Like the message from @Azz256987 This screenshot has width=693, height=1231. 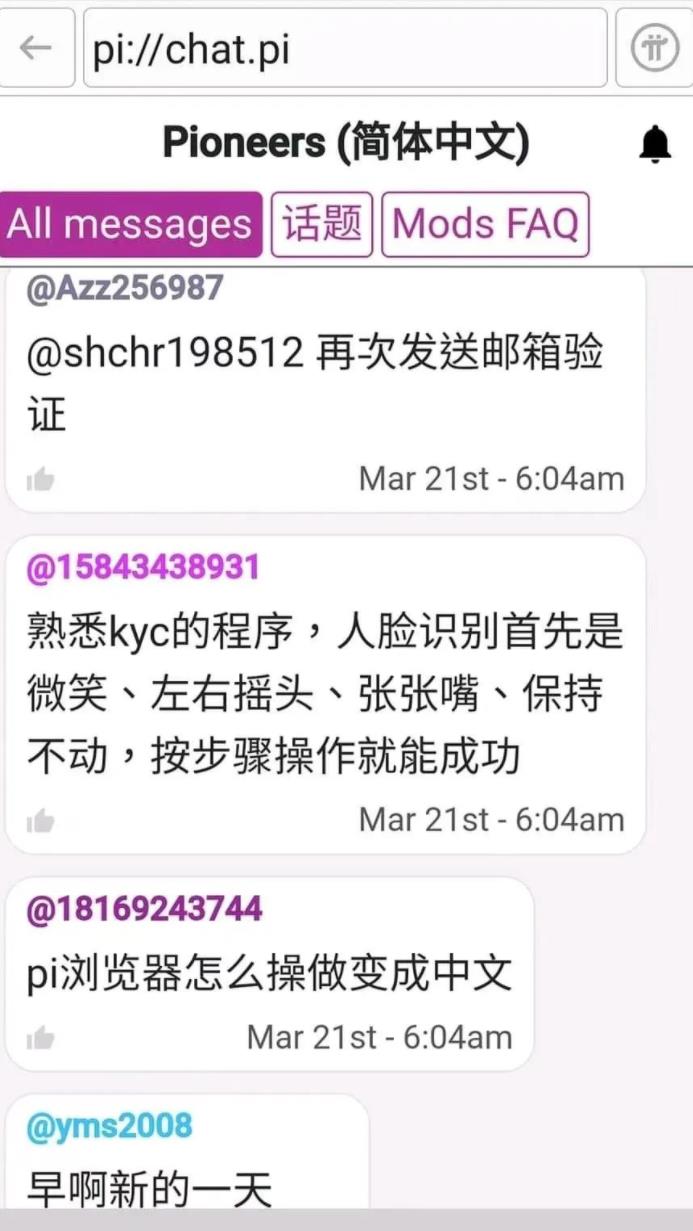(x=41, y=480)
